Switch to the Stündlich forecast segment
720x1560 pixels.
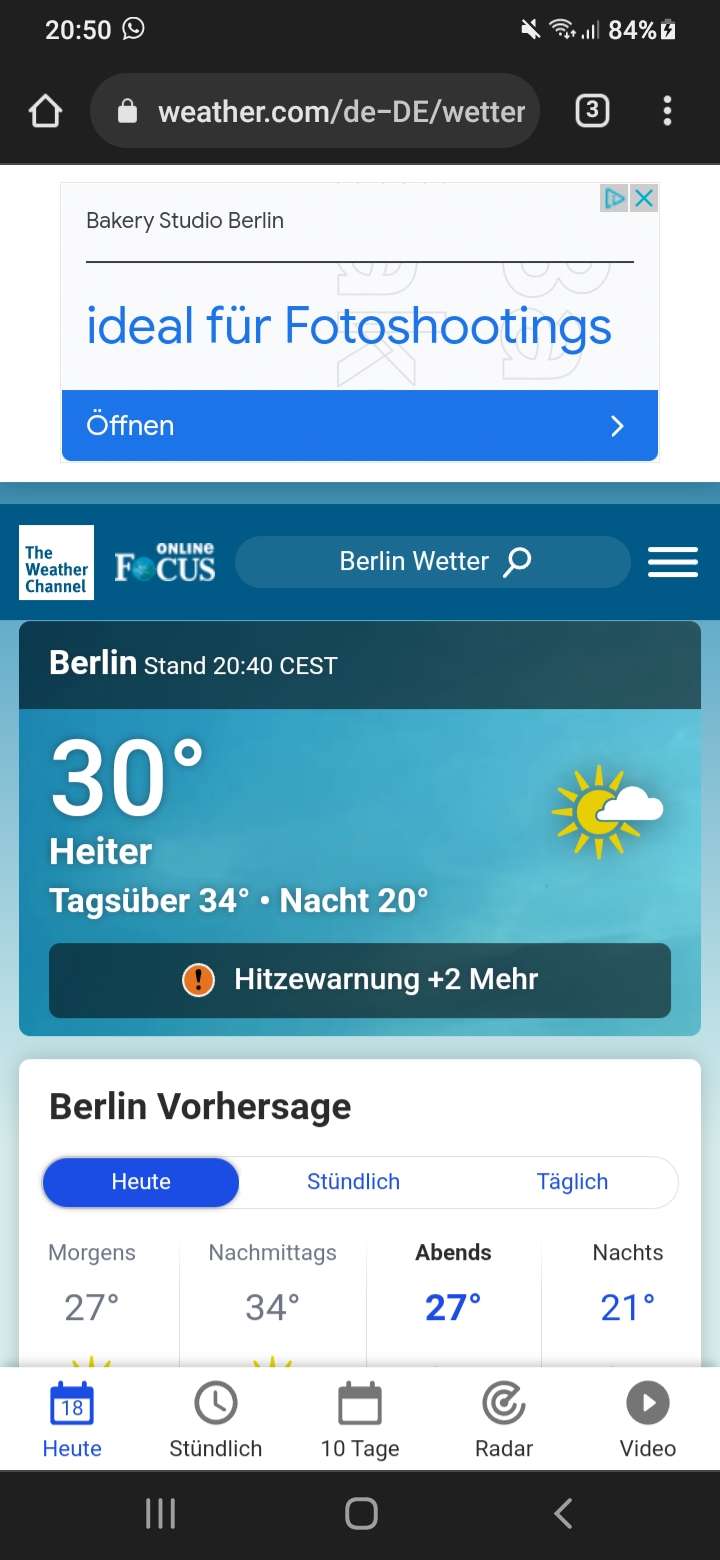[x=353, y=1182]
